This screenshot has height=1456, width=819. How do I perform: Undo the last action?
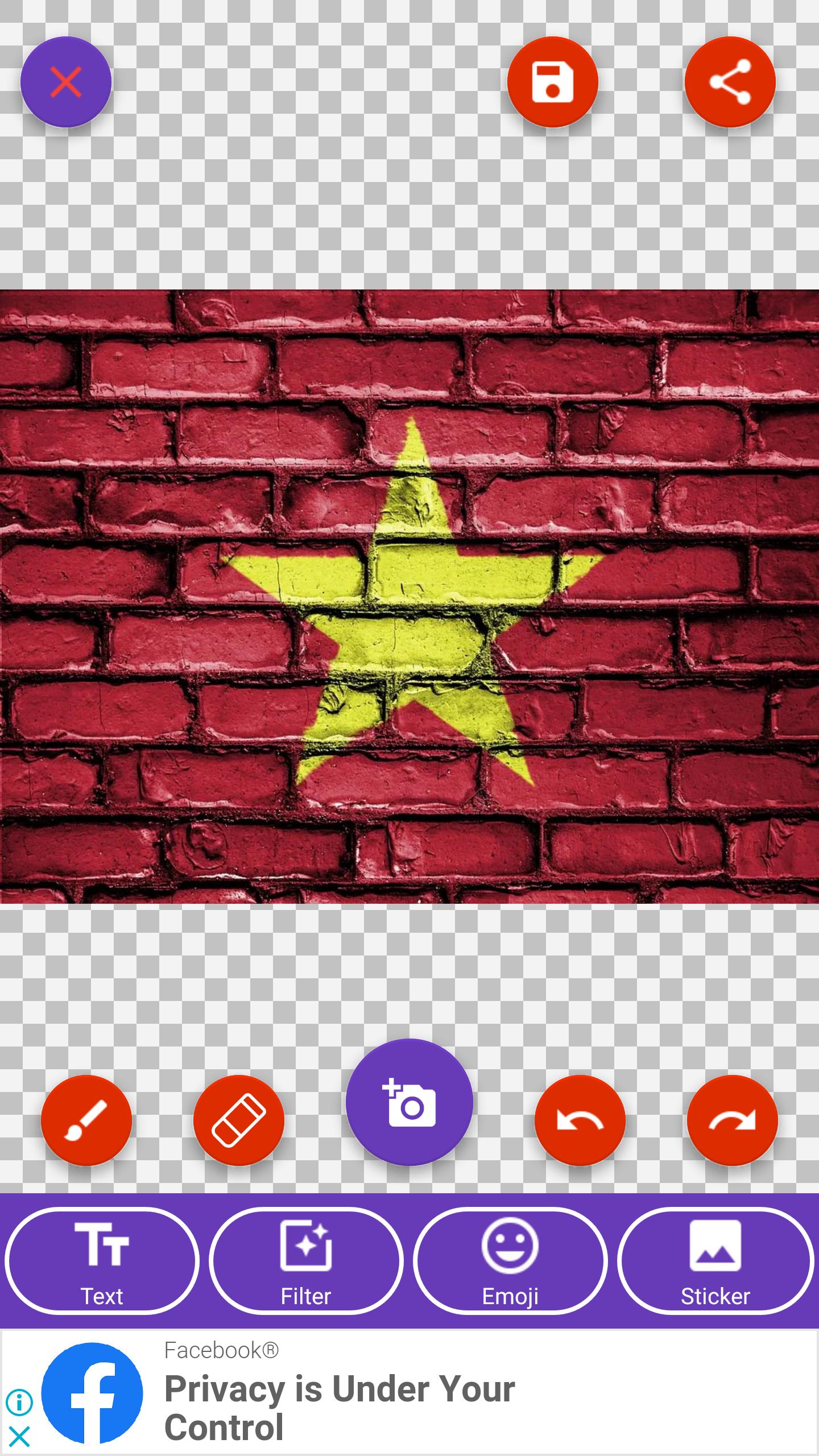pos(580,1120)
